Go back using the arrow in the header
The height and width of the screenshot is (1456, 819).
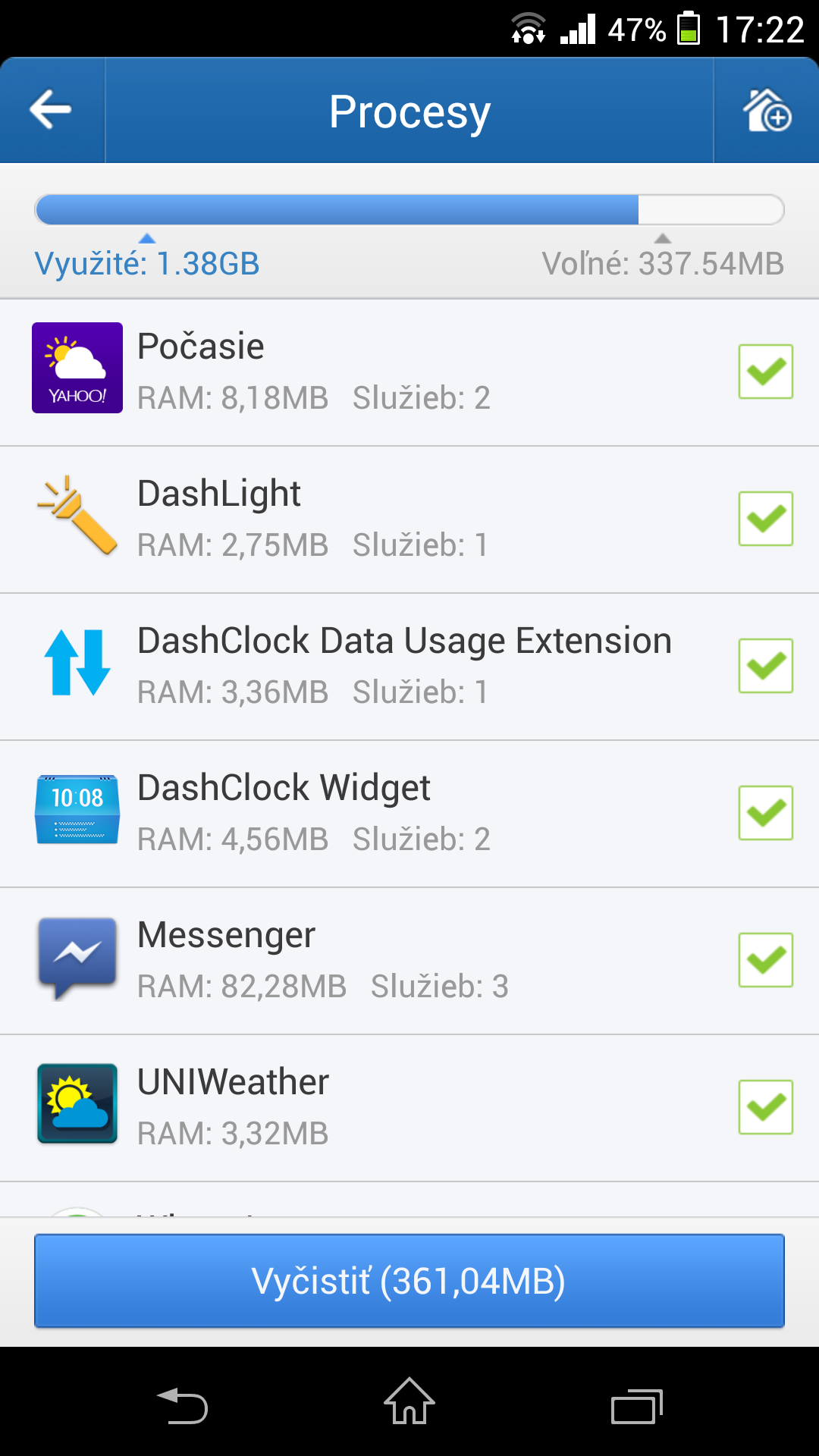51,111
